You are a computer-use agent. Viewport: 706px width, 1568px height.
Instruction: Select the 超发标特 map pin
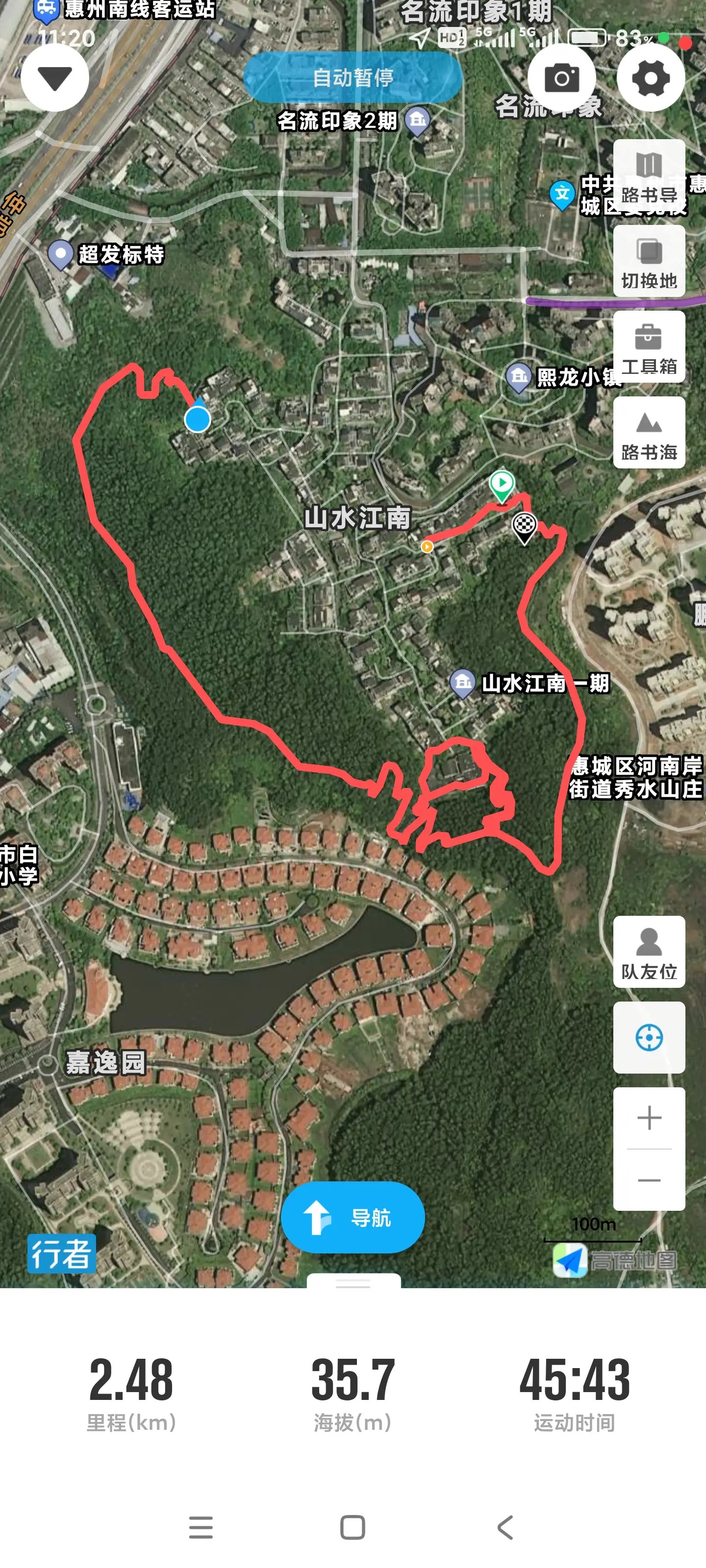pyautogui.click(x=60, y=254)
